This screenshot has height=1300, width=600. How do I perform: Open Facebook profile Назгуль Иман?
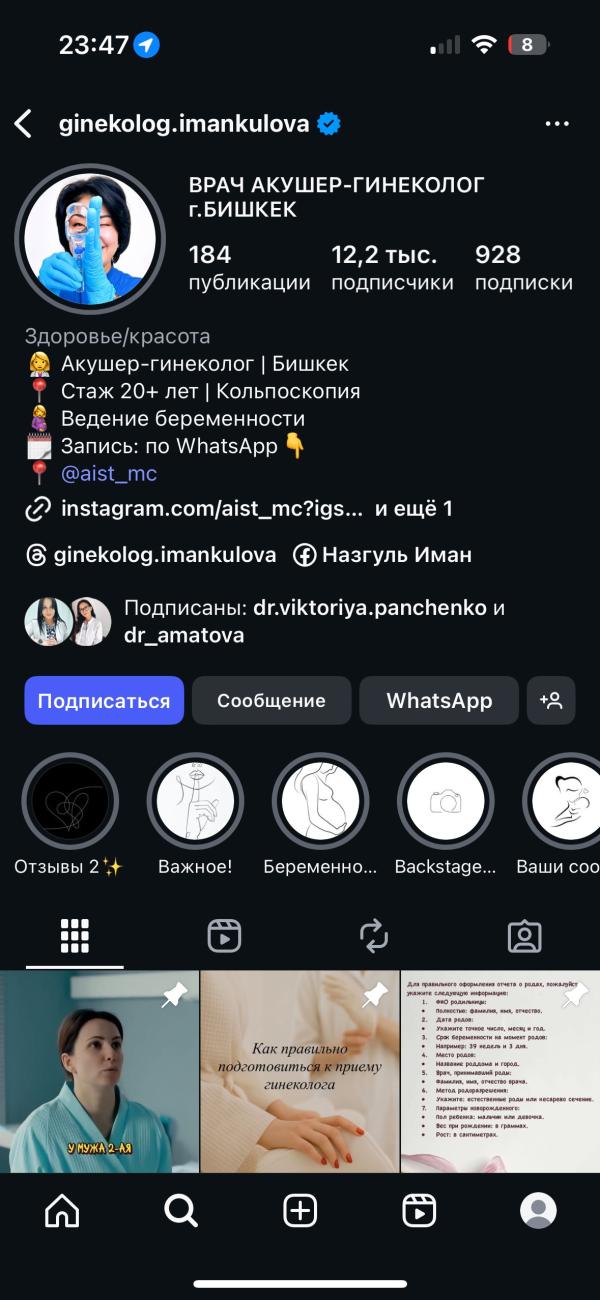pos(382,554)
